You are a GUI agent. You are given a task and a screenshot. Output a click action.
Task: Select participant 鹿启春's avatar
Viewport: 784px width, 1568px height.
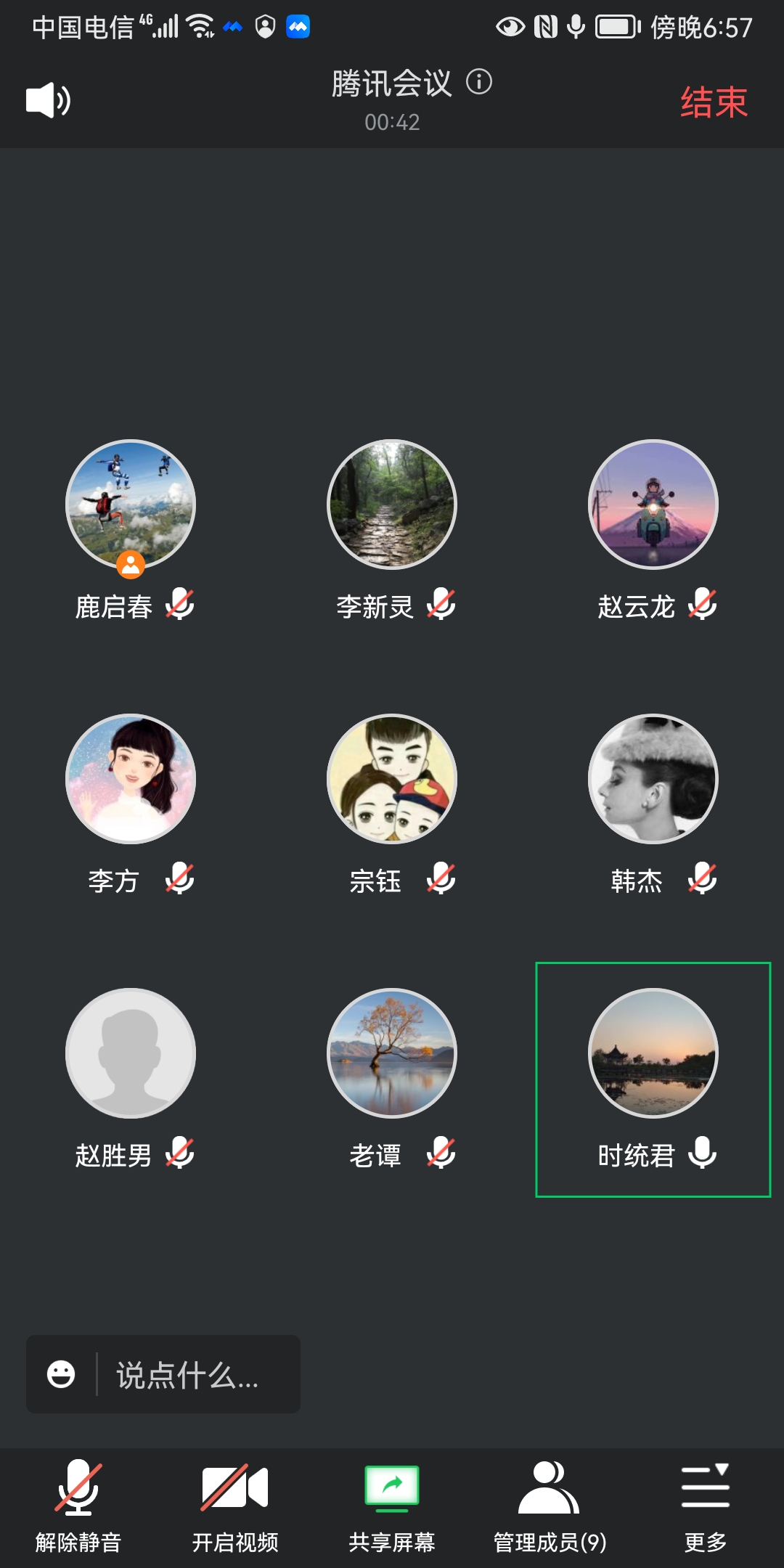[131, 505]
